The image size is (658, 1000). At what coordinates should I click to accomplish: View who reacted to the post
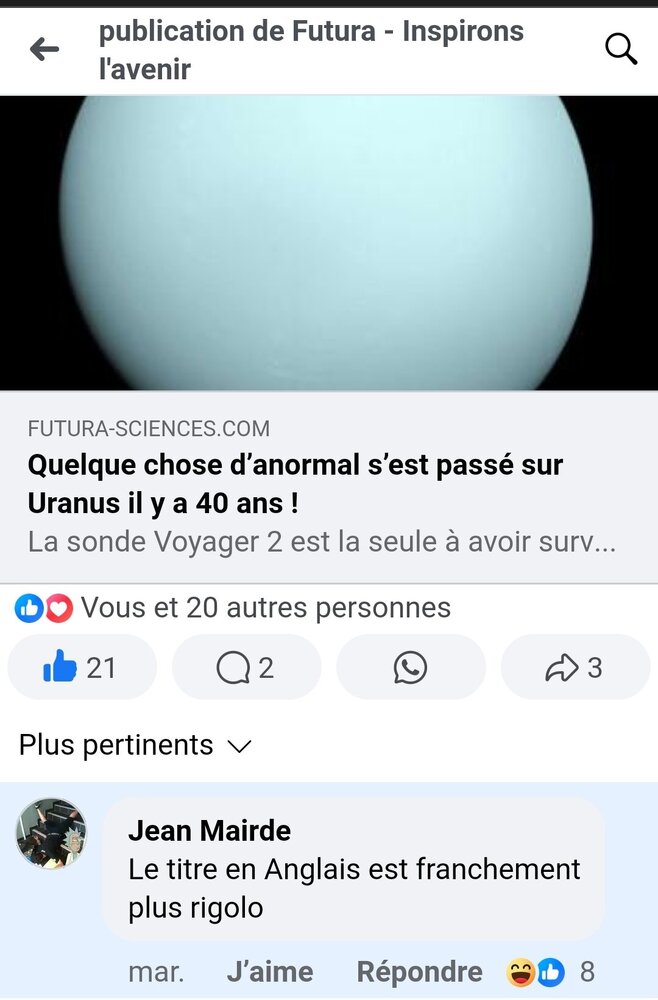coord(232,607)
